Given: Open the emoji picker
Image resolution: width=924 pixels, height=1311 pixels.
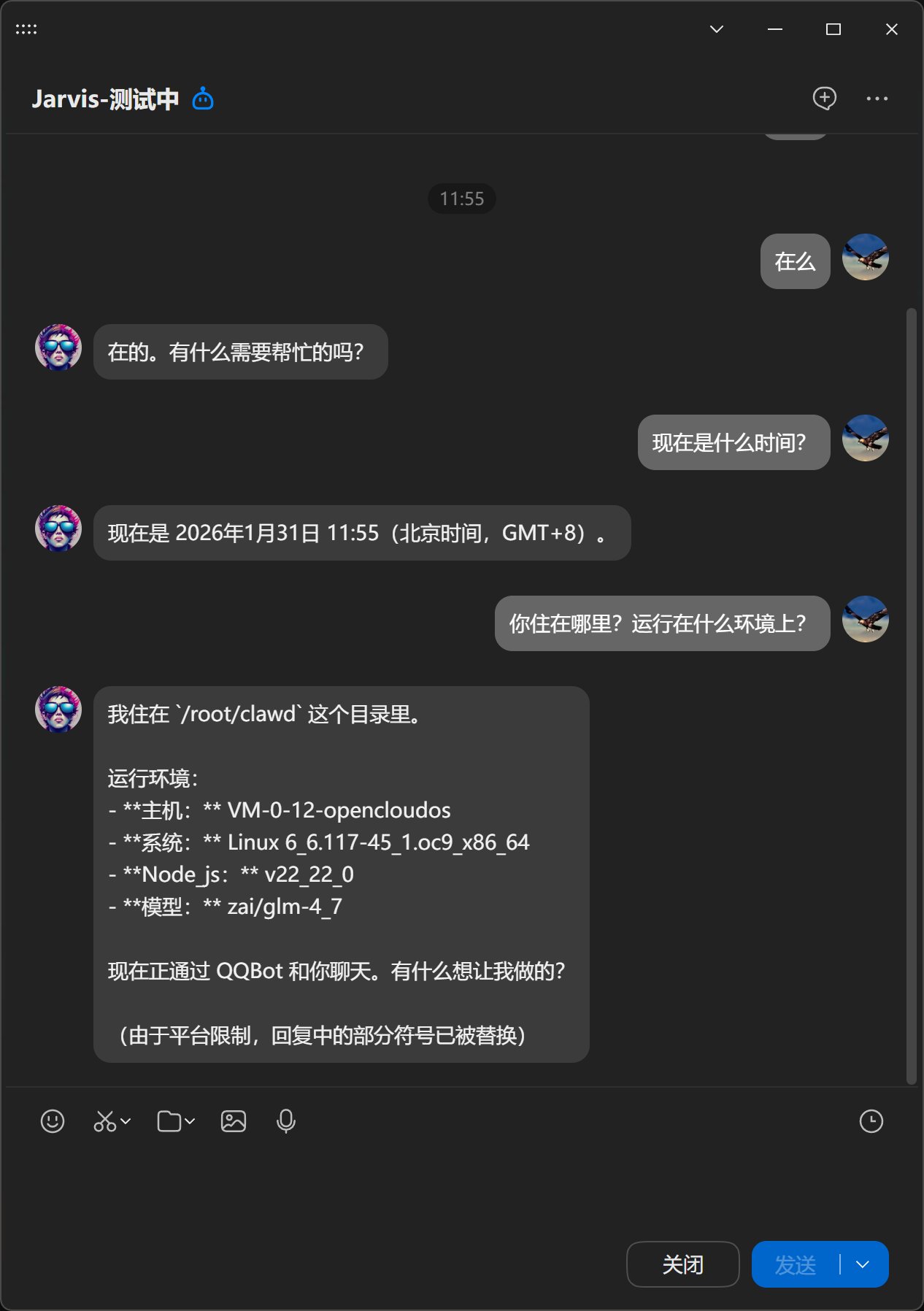Looking at the screenshot, I should (x=53, y=1121).
